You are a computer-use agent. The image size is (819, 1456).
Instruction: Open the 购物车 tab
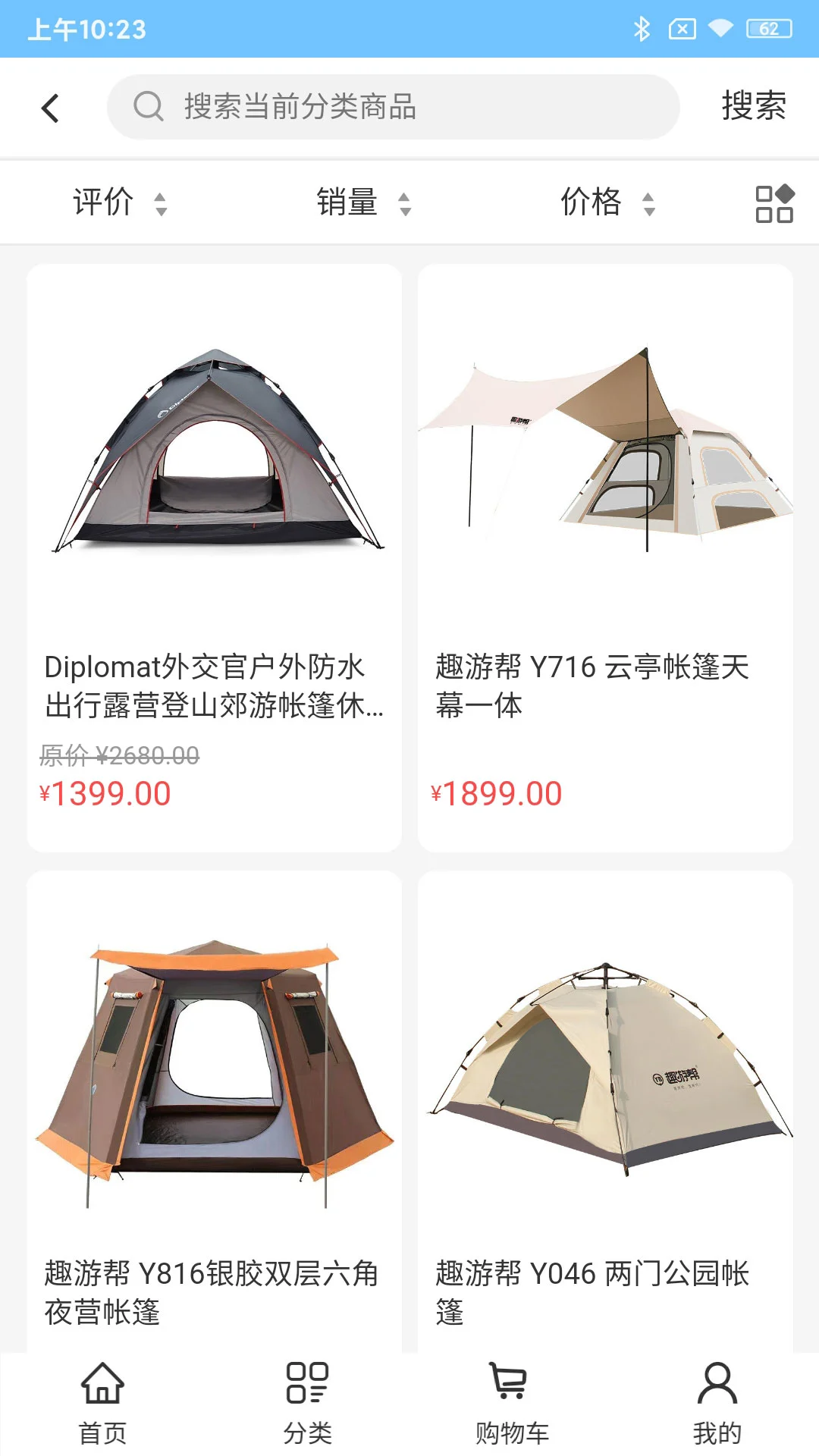click(512, 1403)
